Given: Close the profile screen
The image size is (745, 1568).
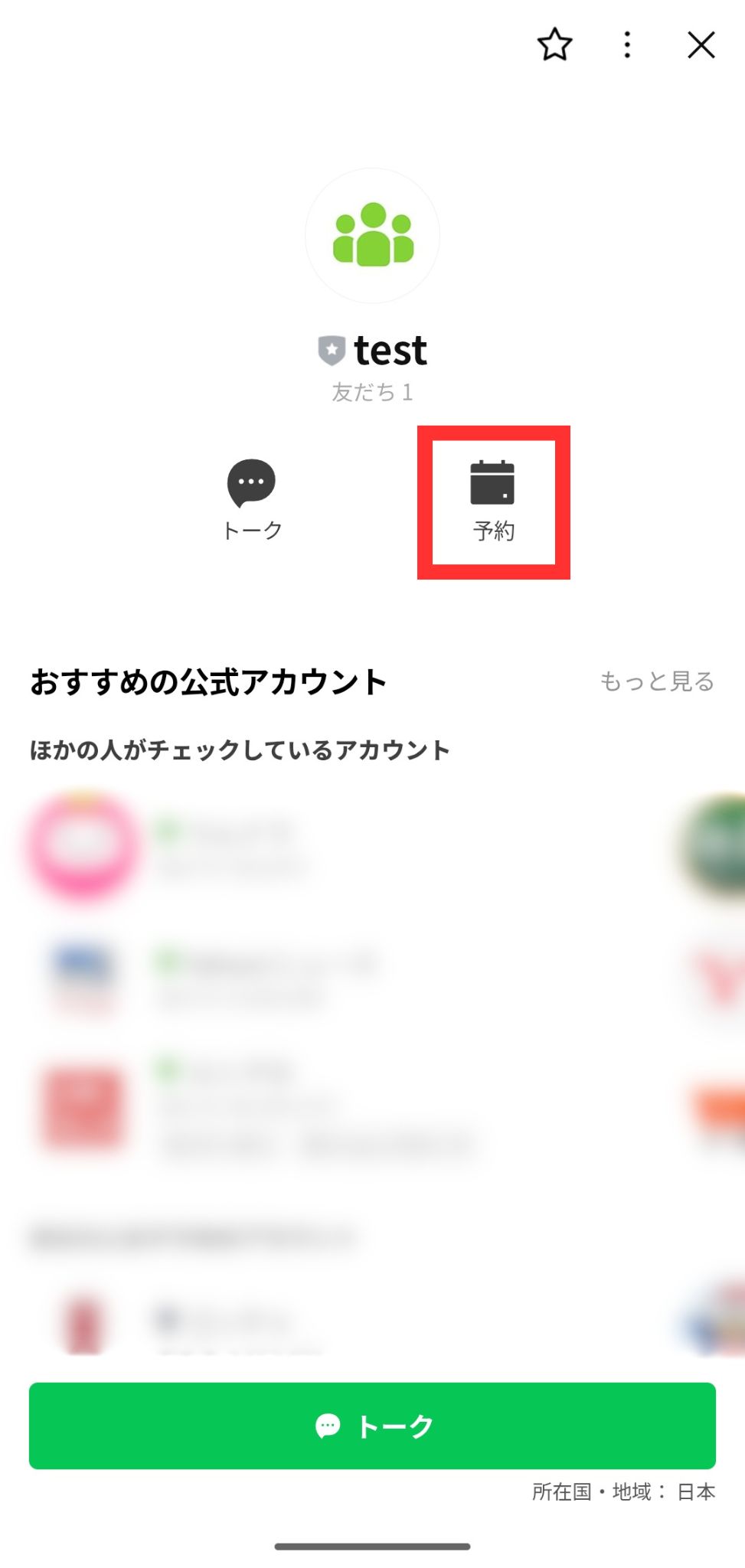Looking at the screenshot, I should point(701,45).
